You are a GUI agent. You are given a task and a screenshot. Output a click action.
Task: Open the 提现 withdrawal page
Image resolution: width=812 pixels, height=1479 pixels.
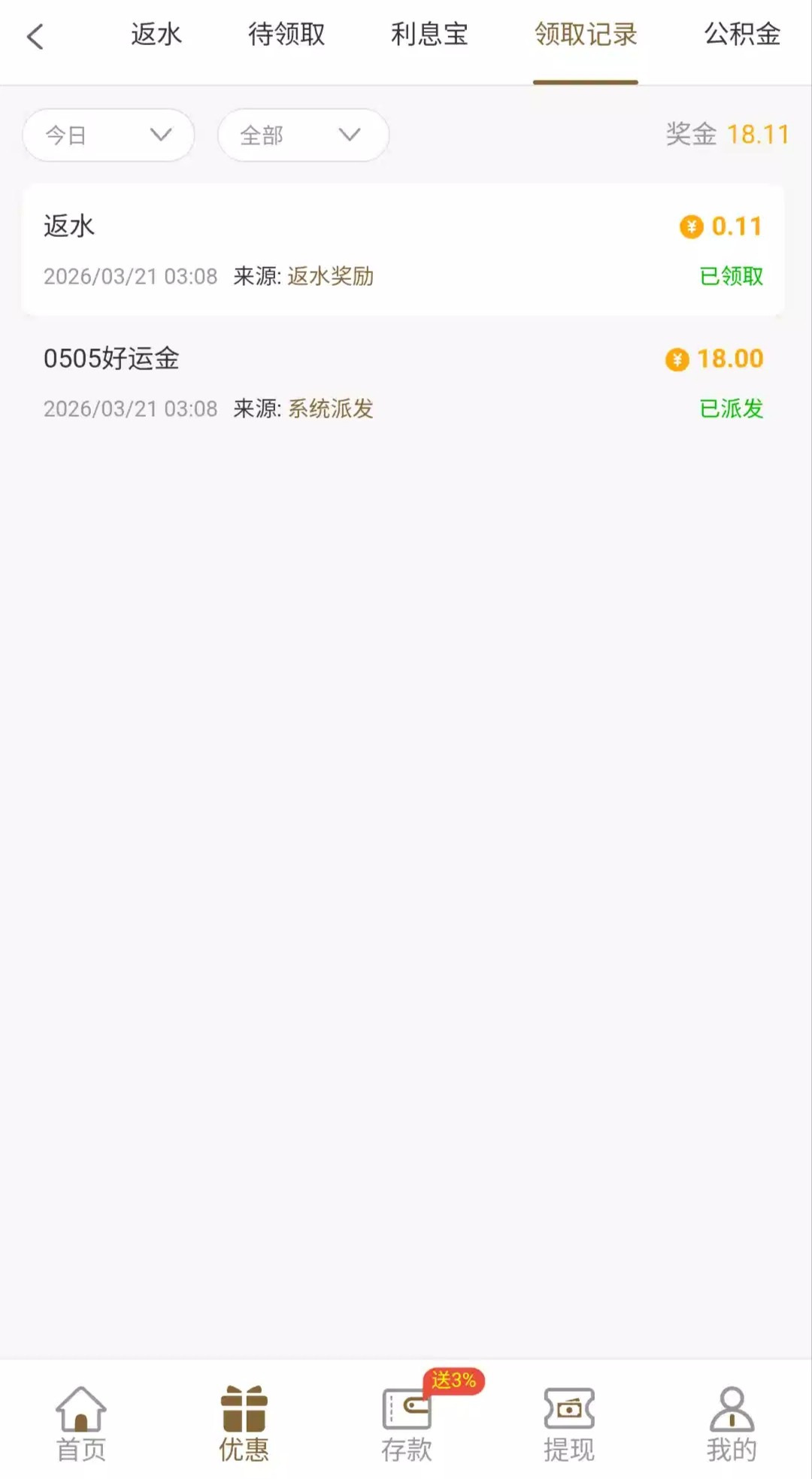[x=569, y=1423]
